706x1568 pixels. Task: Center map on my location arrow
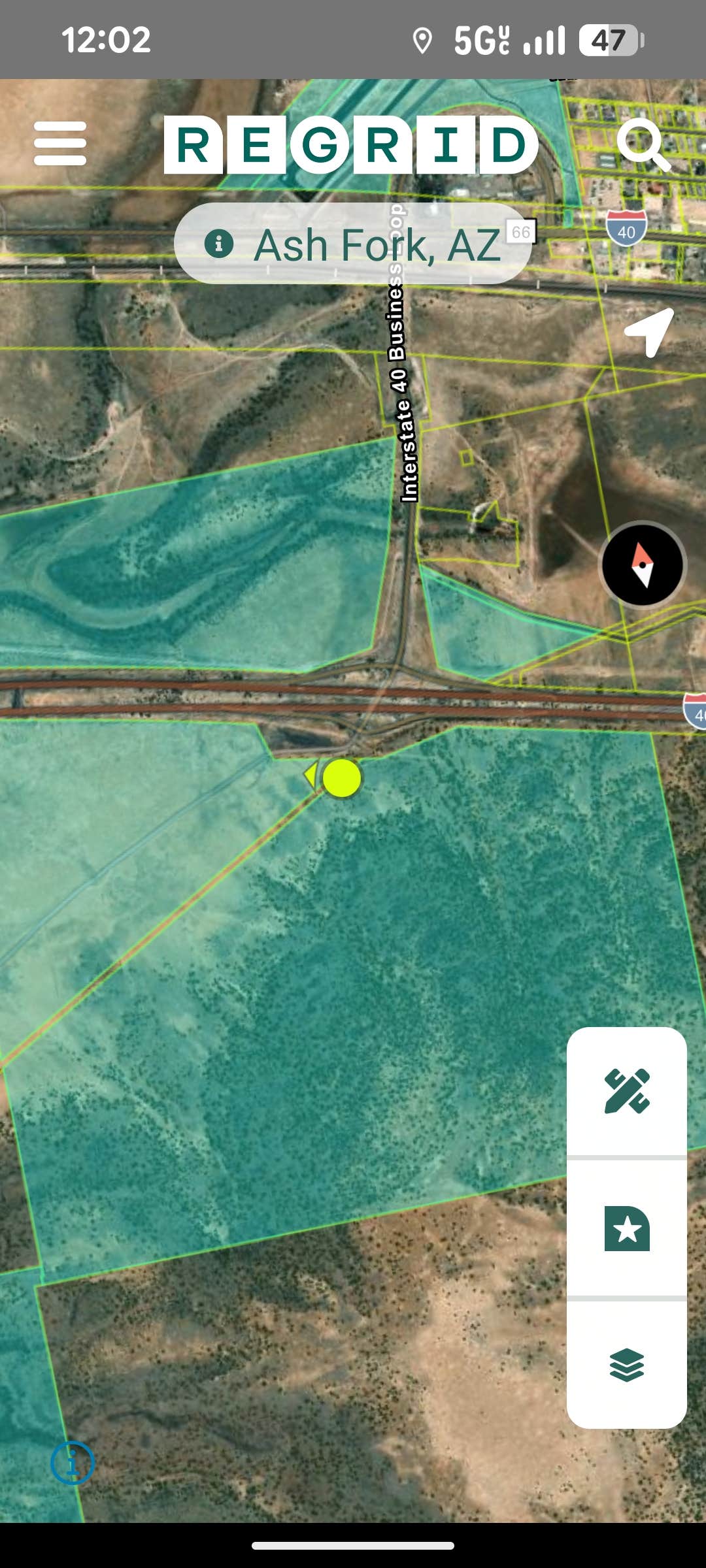click(649, 332)
